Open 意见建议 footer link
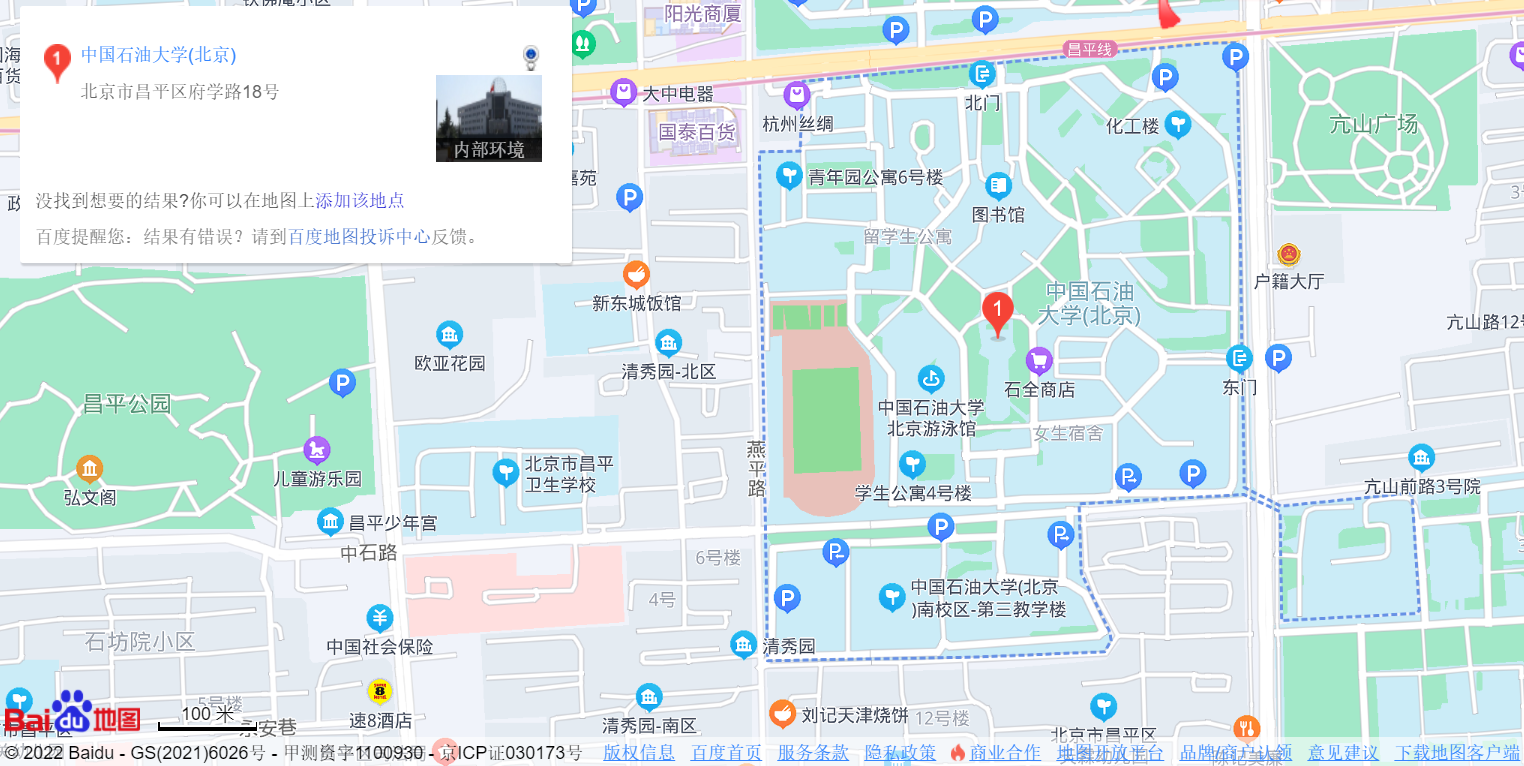The image size is (1524, 766). (1343, 753)
